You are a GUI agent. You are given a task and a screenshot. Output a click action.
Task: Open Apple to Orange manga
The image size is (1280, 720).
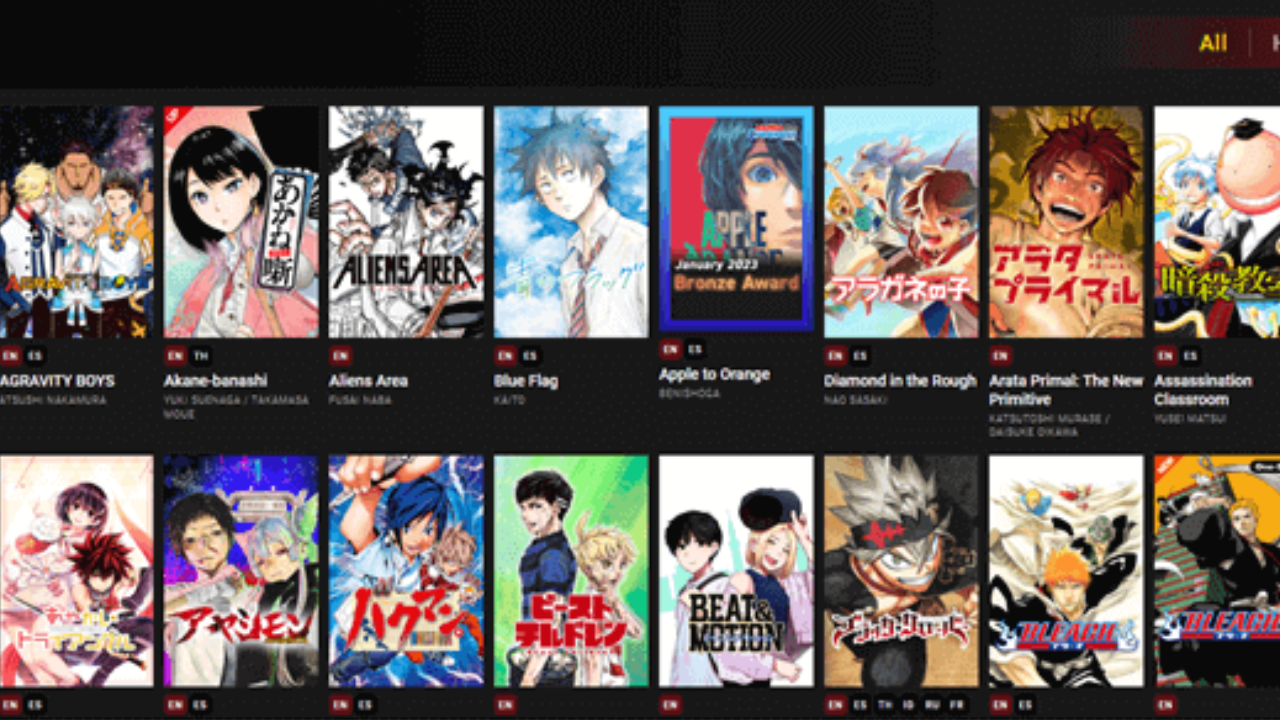tap(736, 219)
